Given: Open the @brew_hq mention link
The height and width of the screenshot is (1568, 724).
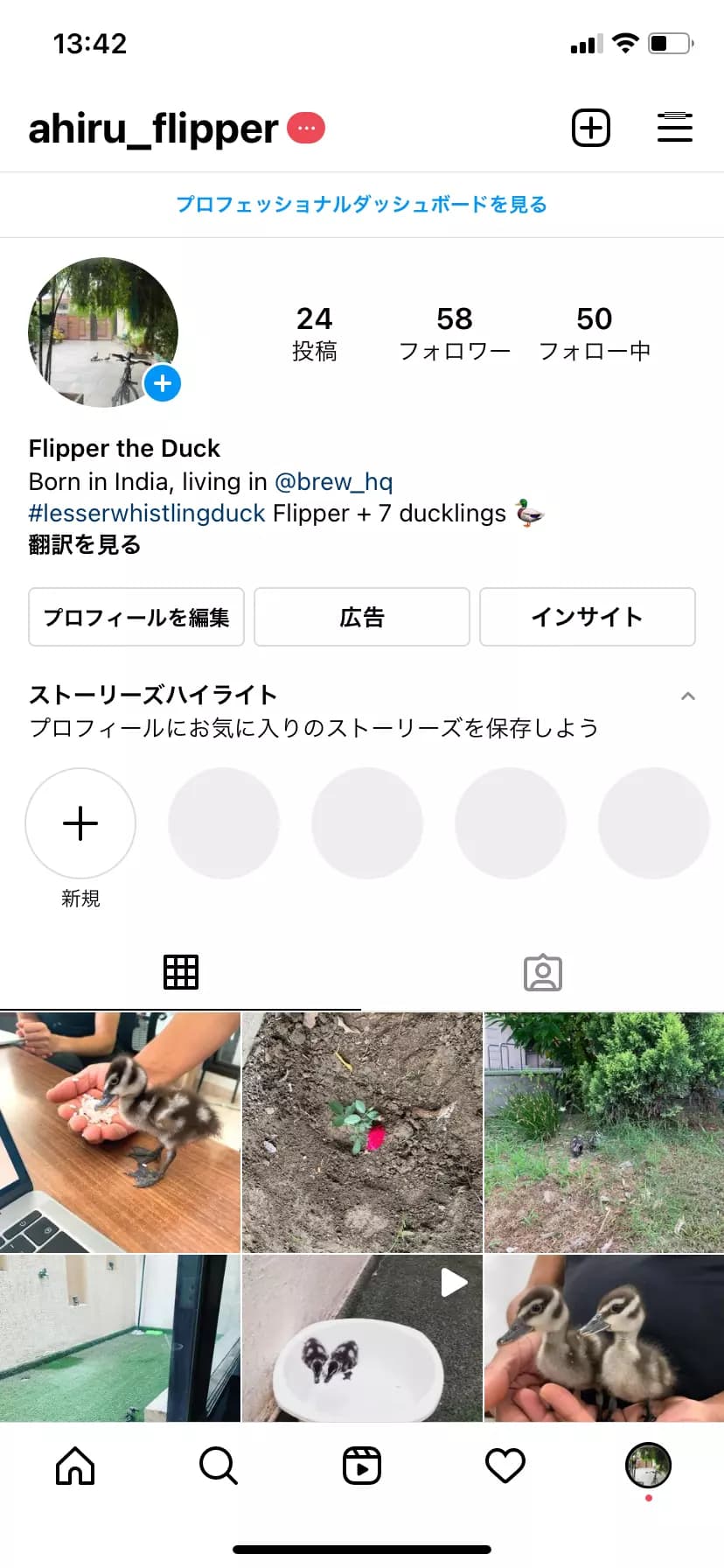Looking at the screenshot, I should (333, 481).
